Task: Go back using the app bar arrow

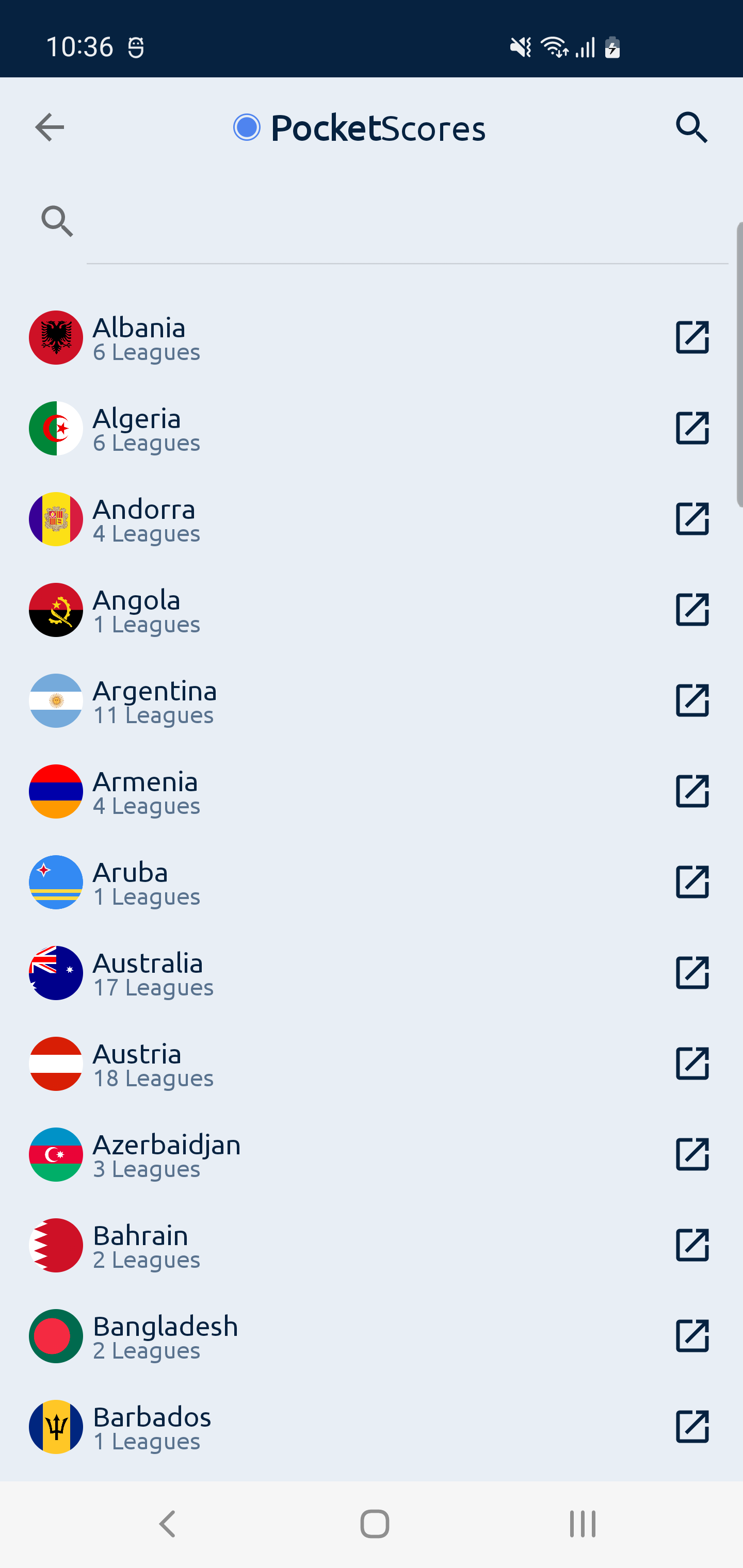Action: (50, 128)
